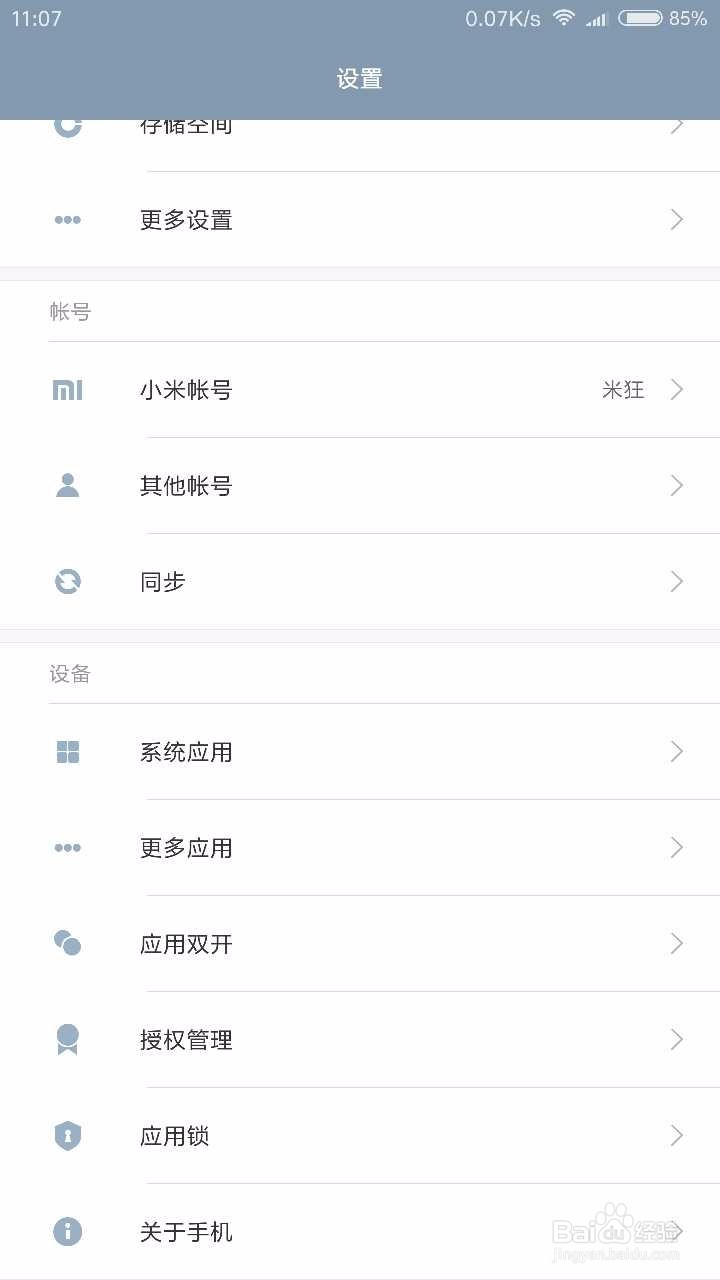Select the dots icon beside 更多设置
The height and width of the screenshot is (1280, 720).
click(67, 220)
